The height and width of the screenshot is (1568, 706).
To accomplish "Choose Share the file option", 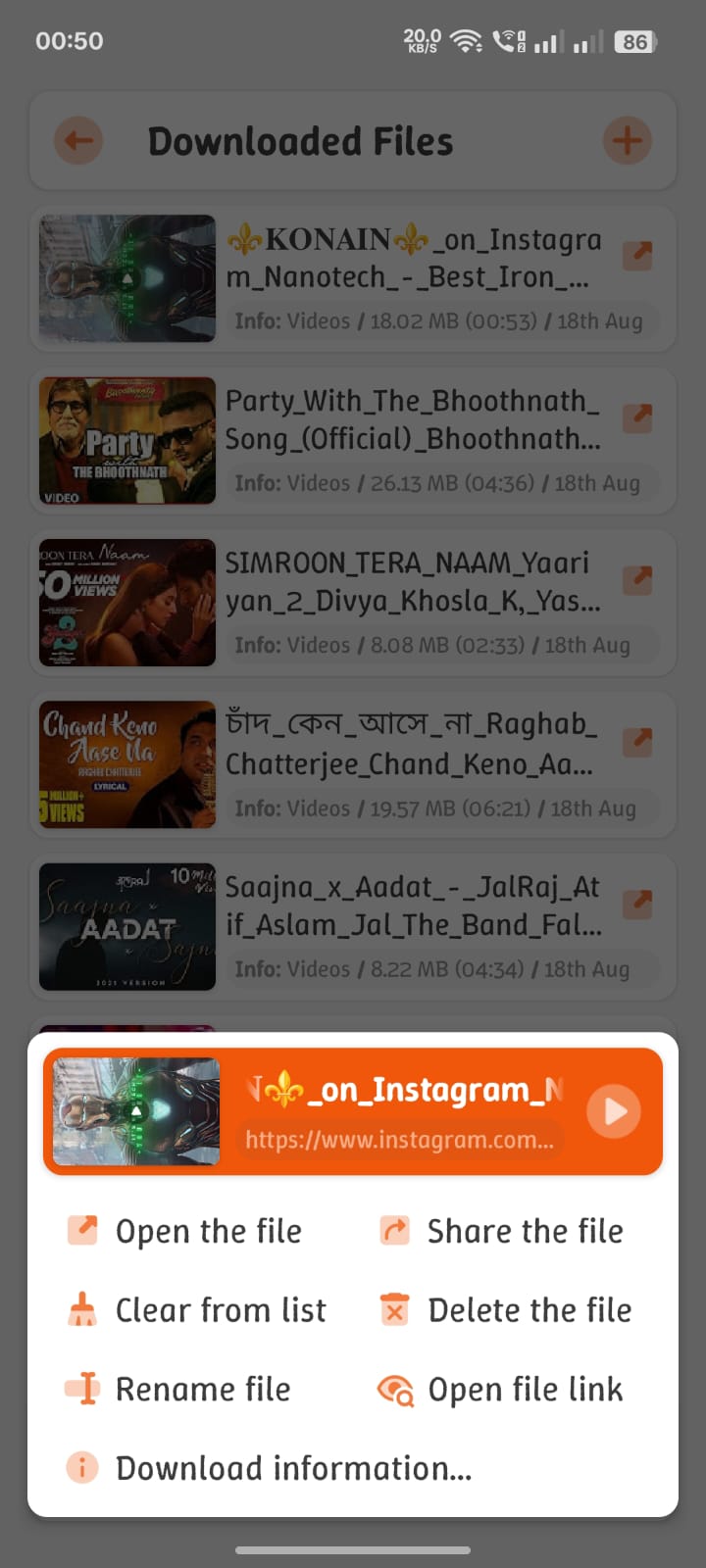I will coord(502,1231).
